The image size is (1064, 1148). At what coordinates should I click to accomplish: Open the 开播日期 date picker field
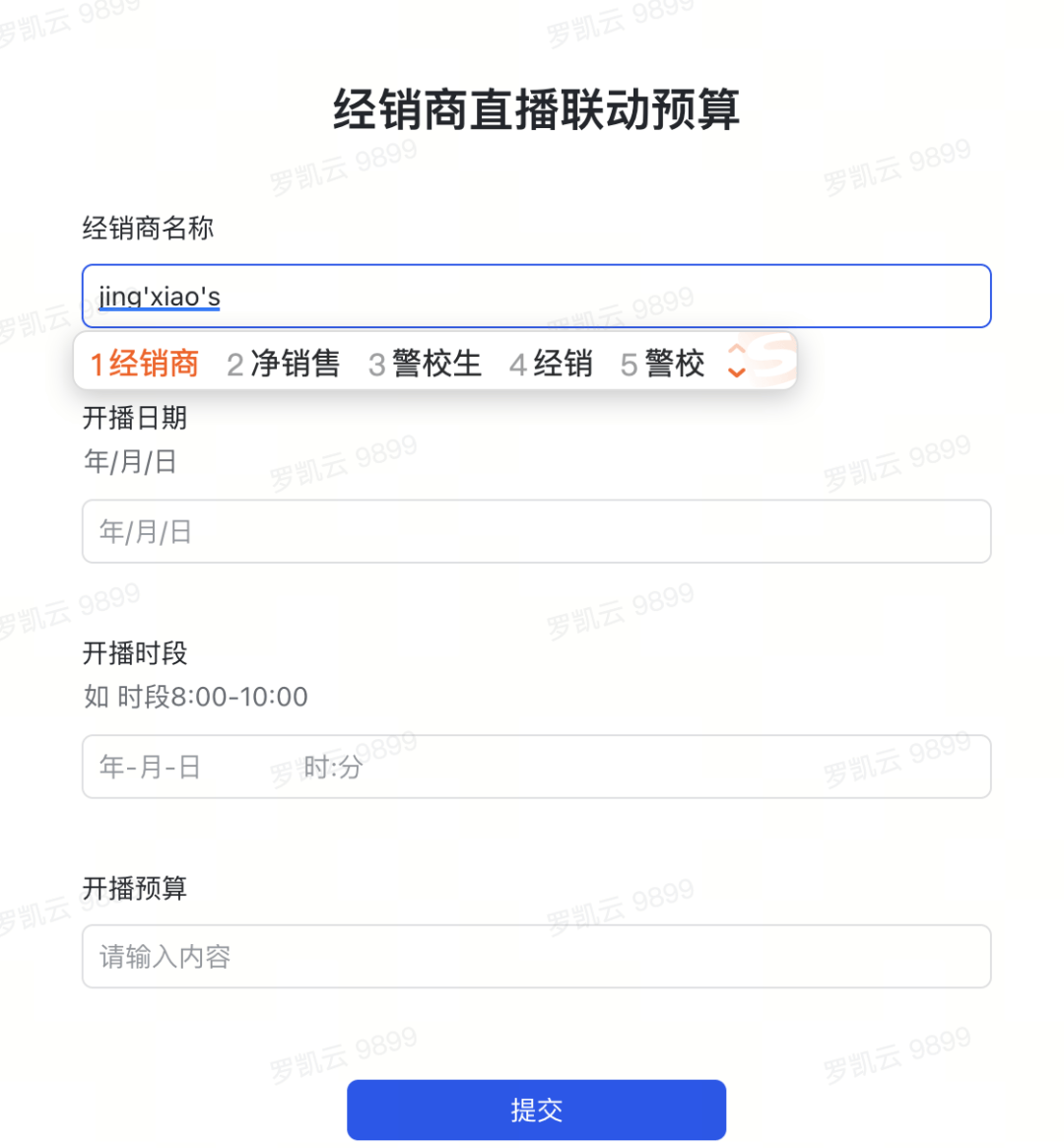click(x=536, y=531)
